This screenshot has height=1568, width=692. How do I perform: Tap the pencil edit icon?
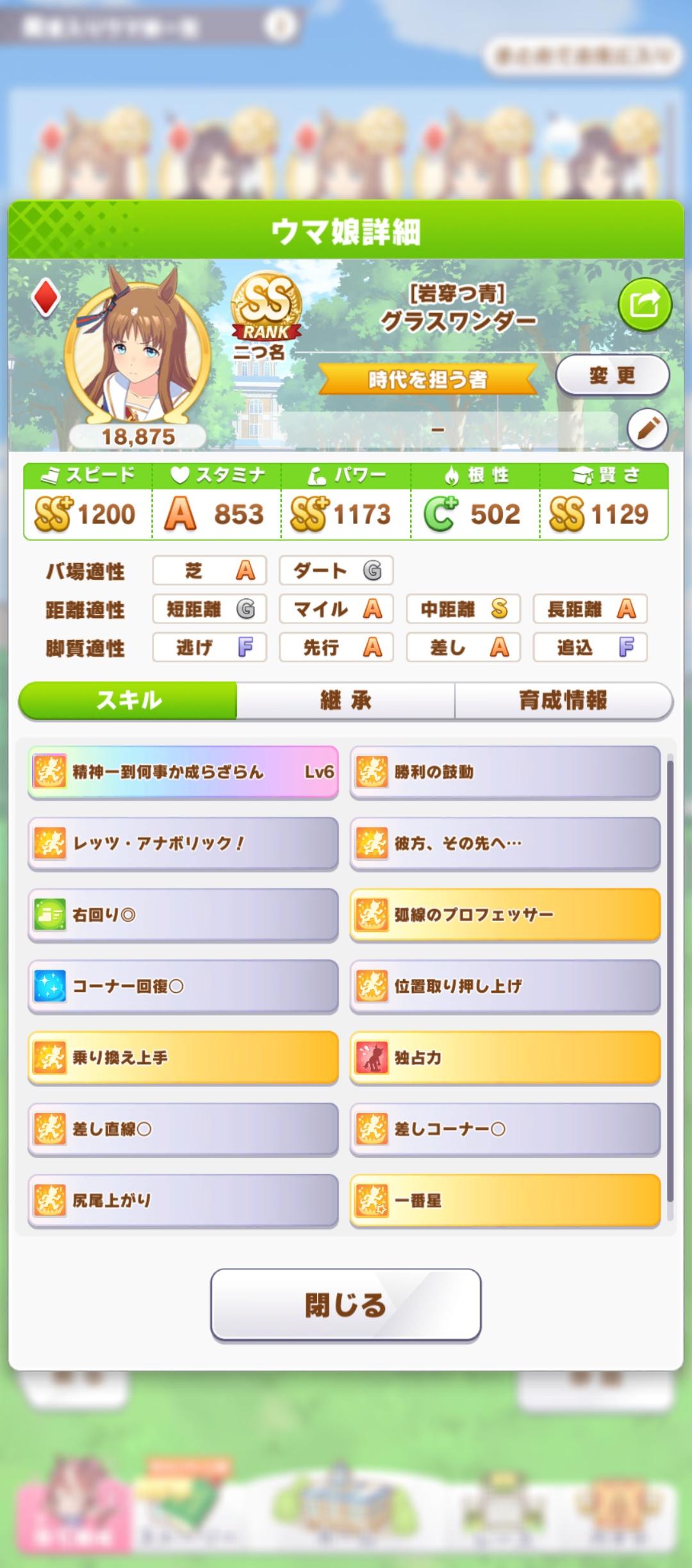pos(647,429)
